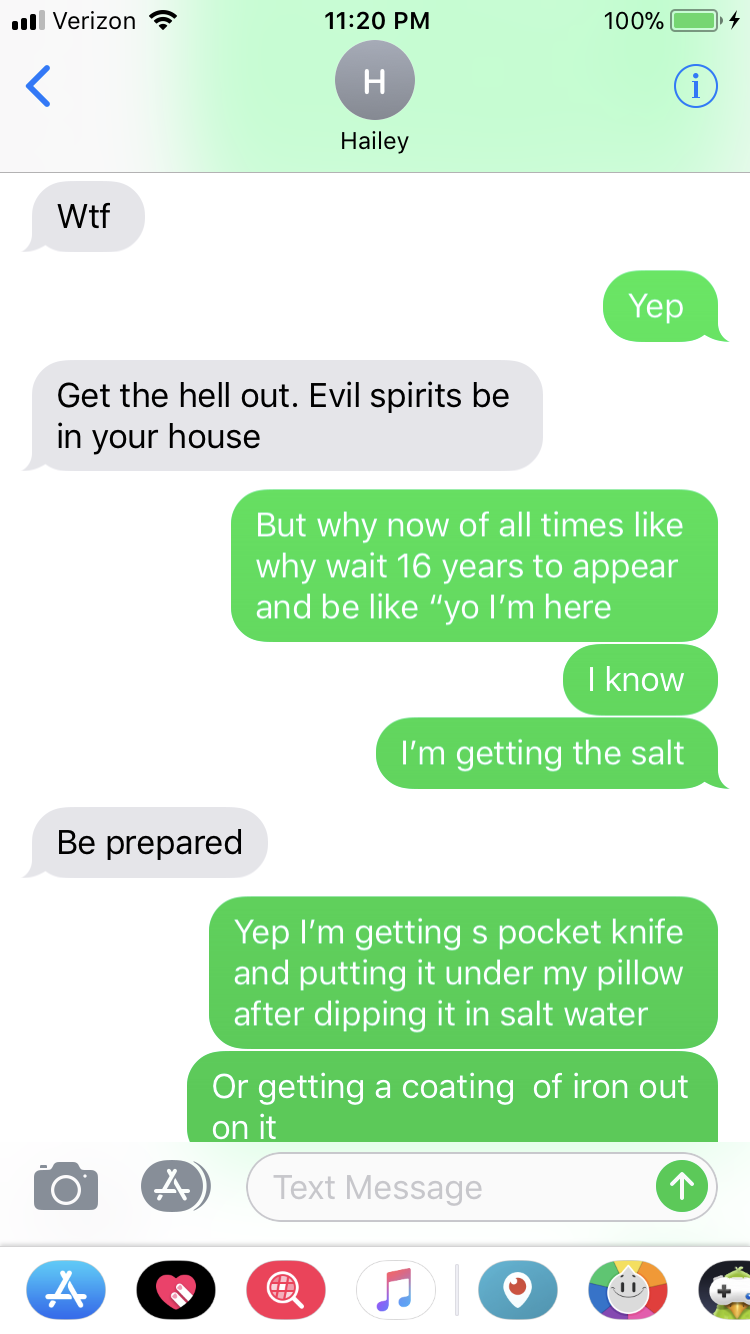Open the images search app
Image resolution: width=750 pixels, height=1334 pixels.
(286, 1289)
